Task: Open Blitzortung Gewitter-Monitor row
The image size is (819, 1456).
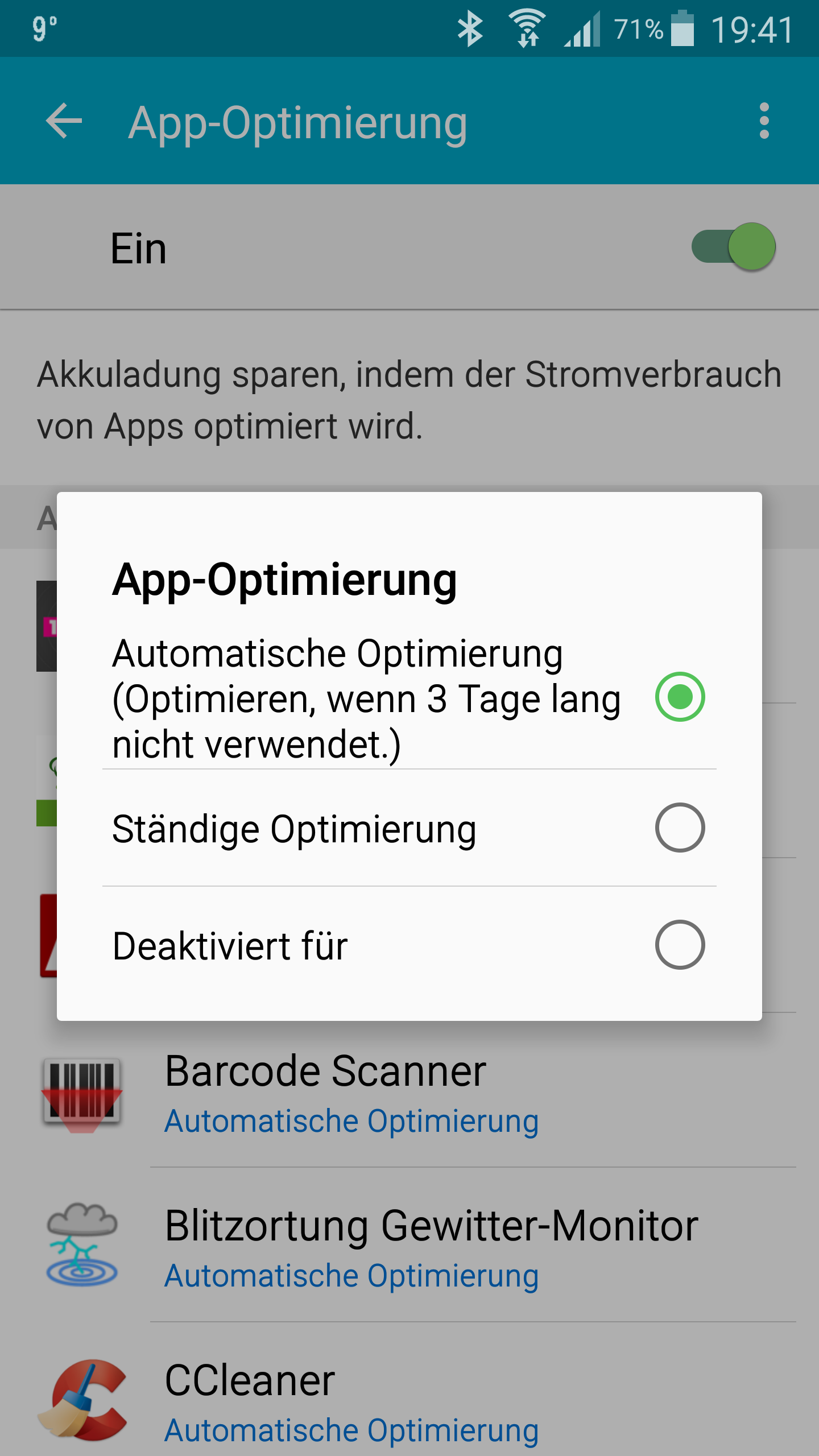Action: click(409, 1246)
